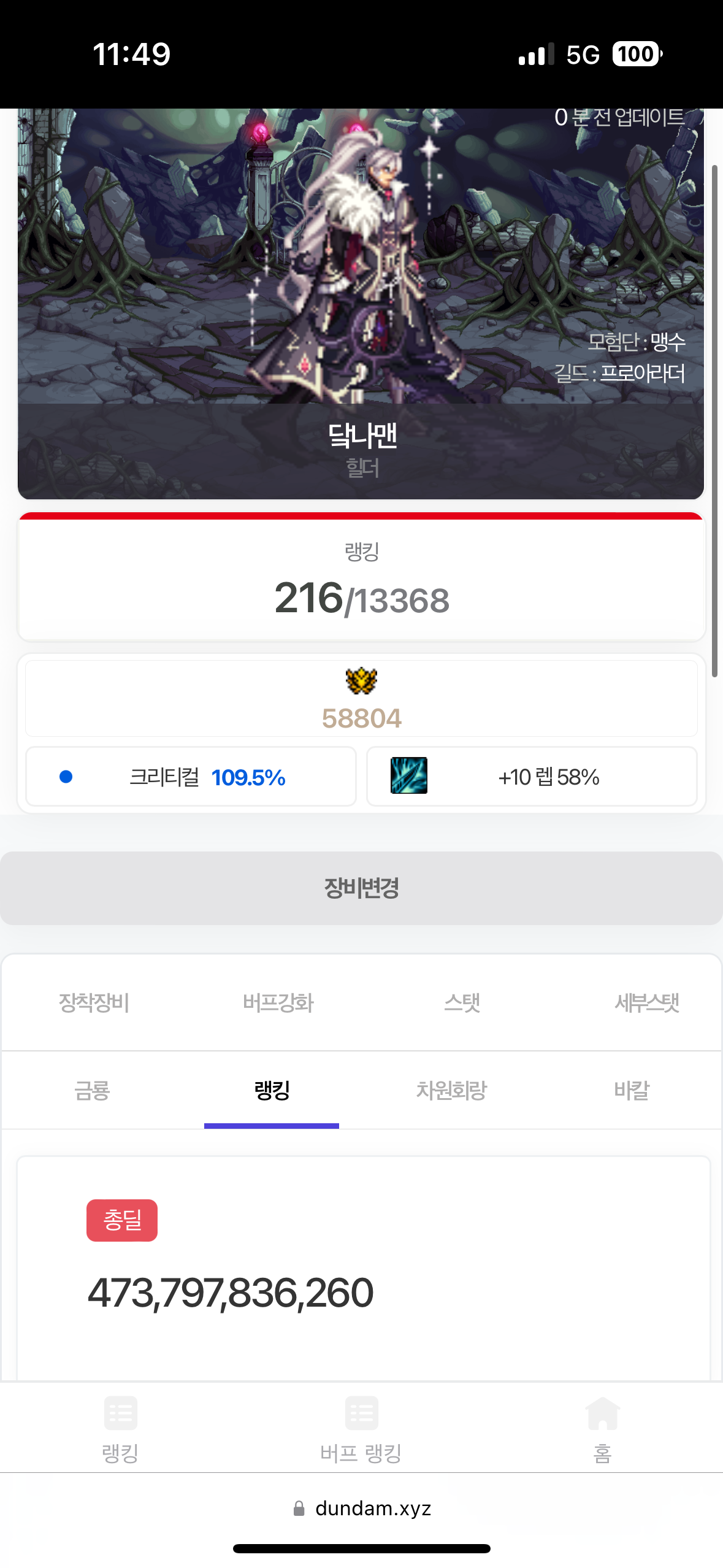Select the 스탯 tab
This screenshot has height=1568, width=723.
click(x=462, y=1003)
